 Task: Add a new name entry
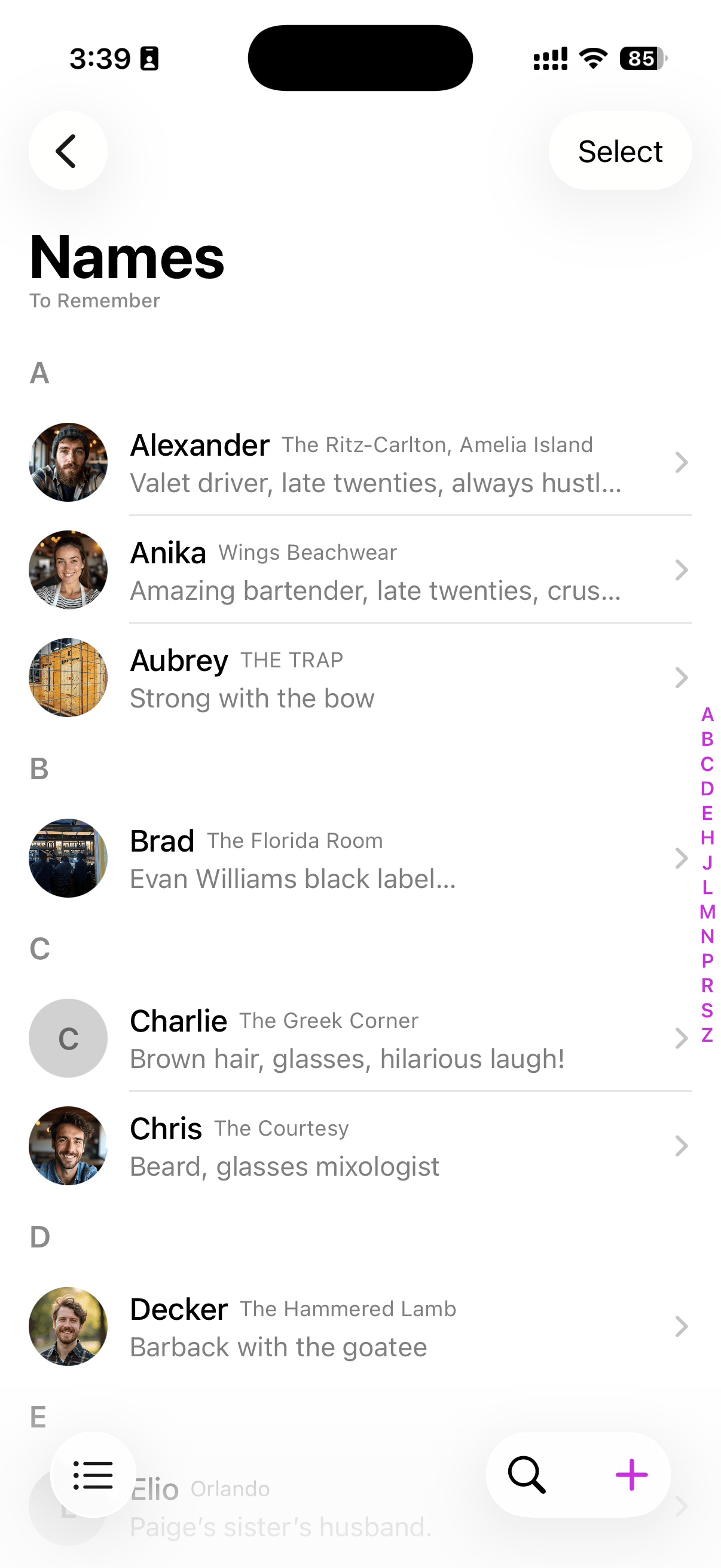631,1474
